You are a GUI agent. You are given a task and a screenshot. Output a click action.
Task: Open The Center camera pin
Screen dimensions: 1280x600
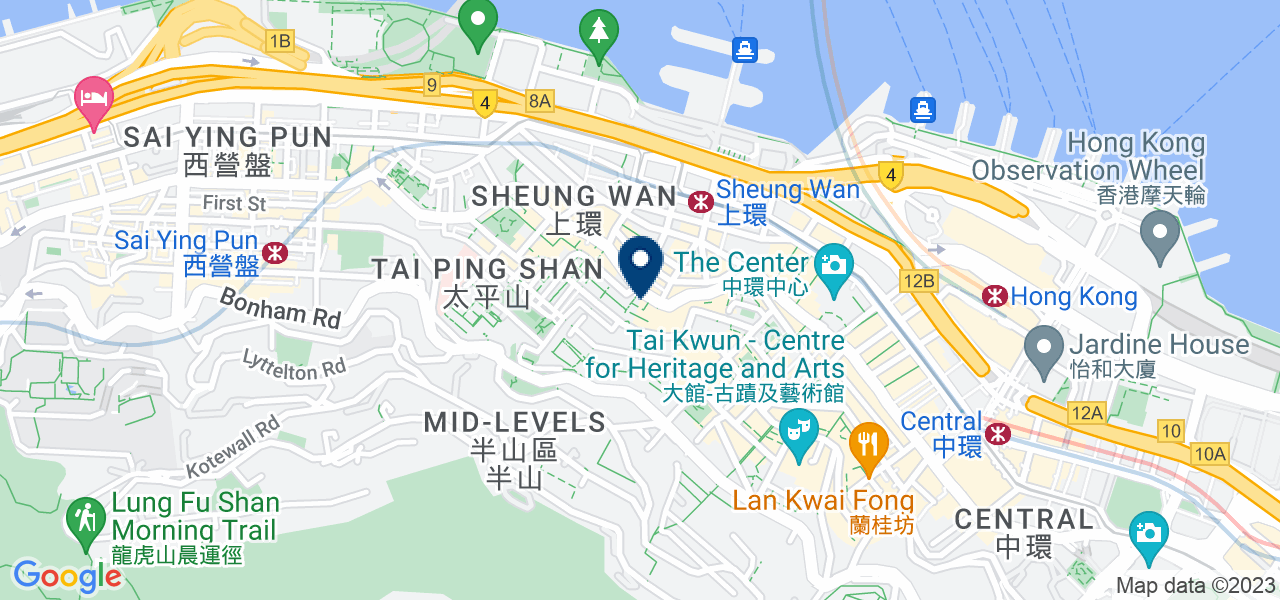tap(832, 266)
